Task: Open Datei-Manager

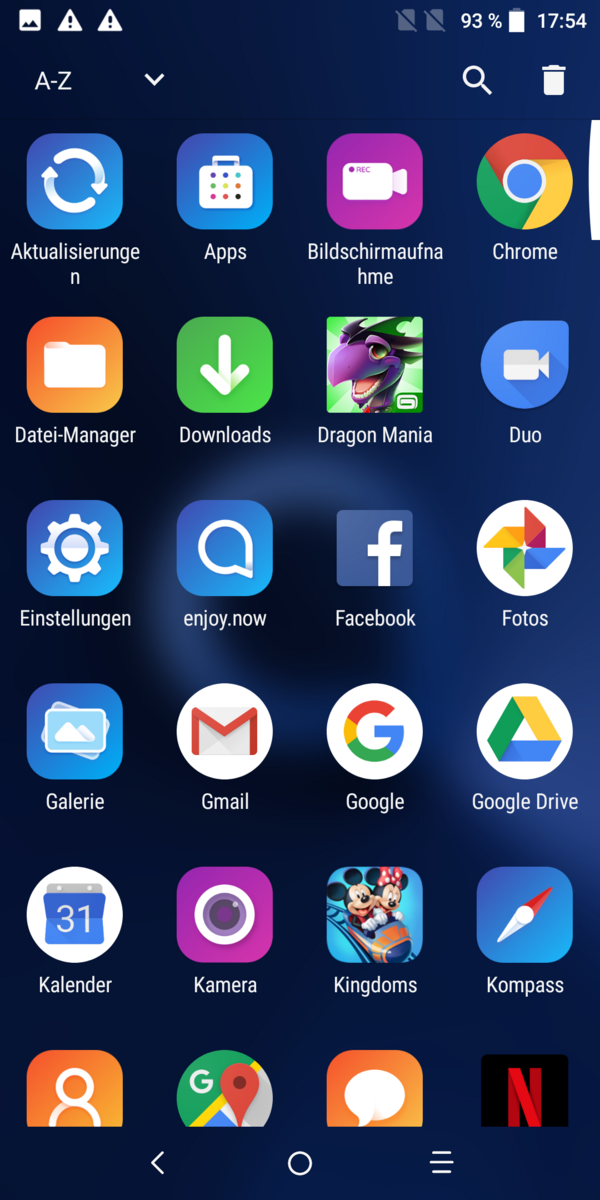Action: 75,365
